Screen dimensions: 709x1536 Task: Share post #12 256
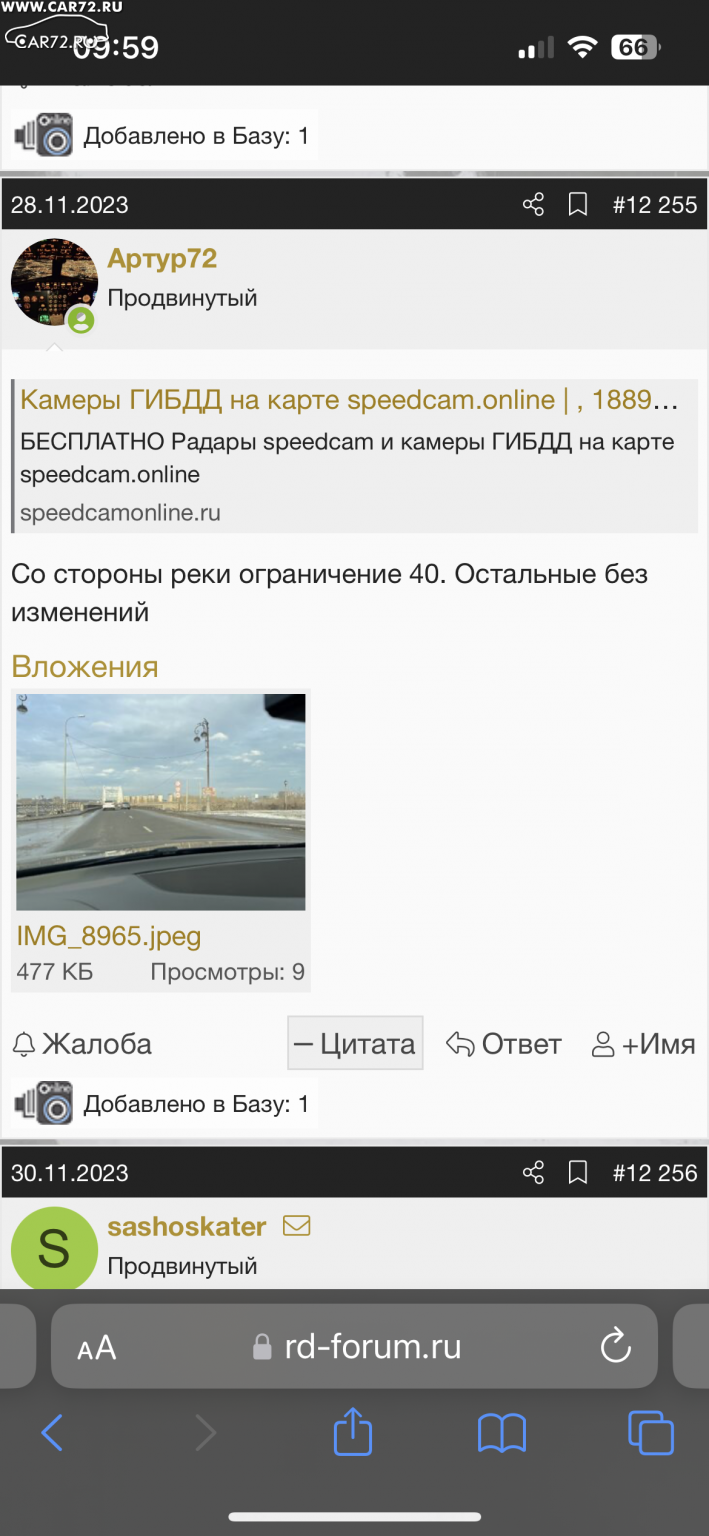[x=533, y=1173]
